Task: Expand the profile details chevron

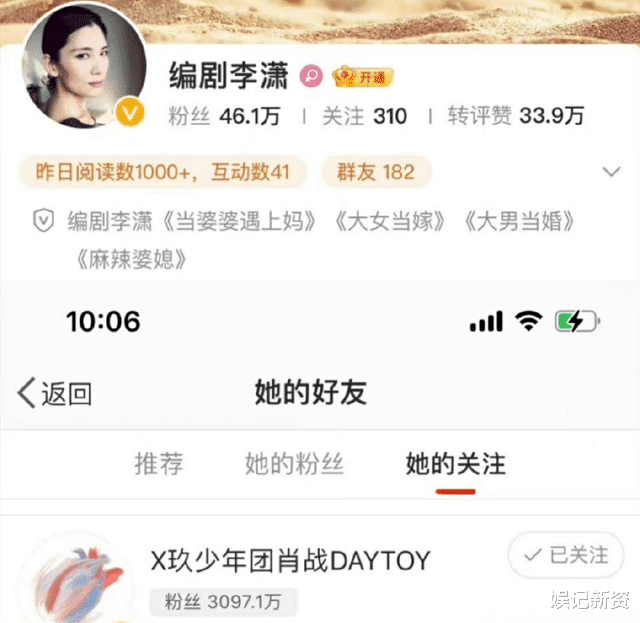Action: (606, 172)
